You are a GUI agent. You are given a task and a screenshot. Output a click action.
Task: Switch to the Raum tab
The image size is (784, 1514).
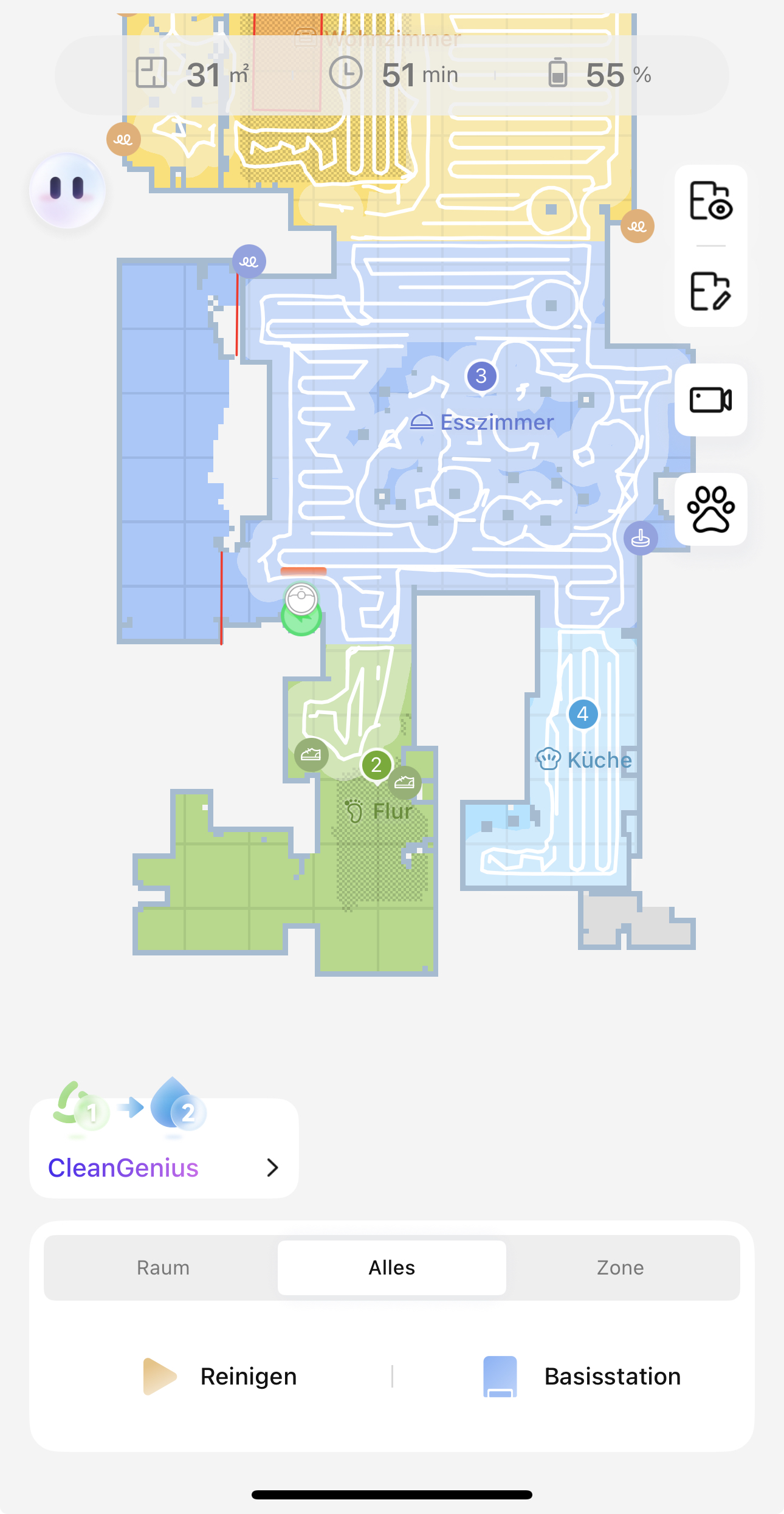coord(163,1268)
